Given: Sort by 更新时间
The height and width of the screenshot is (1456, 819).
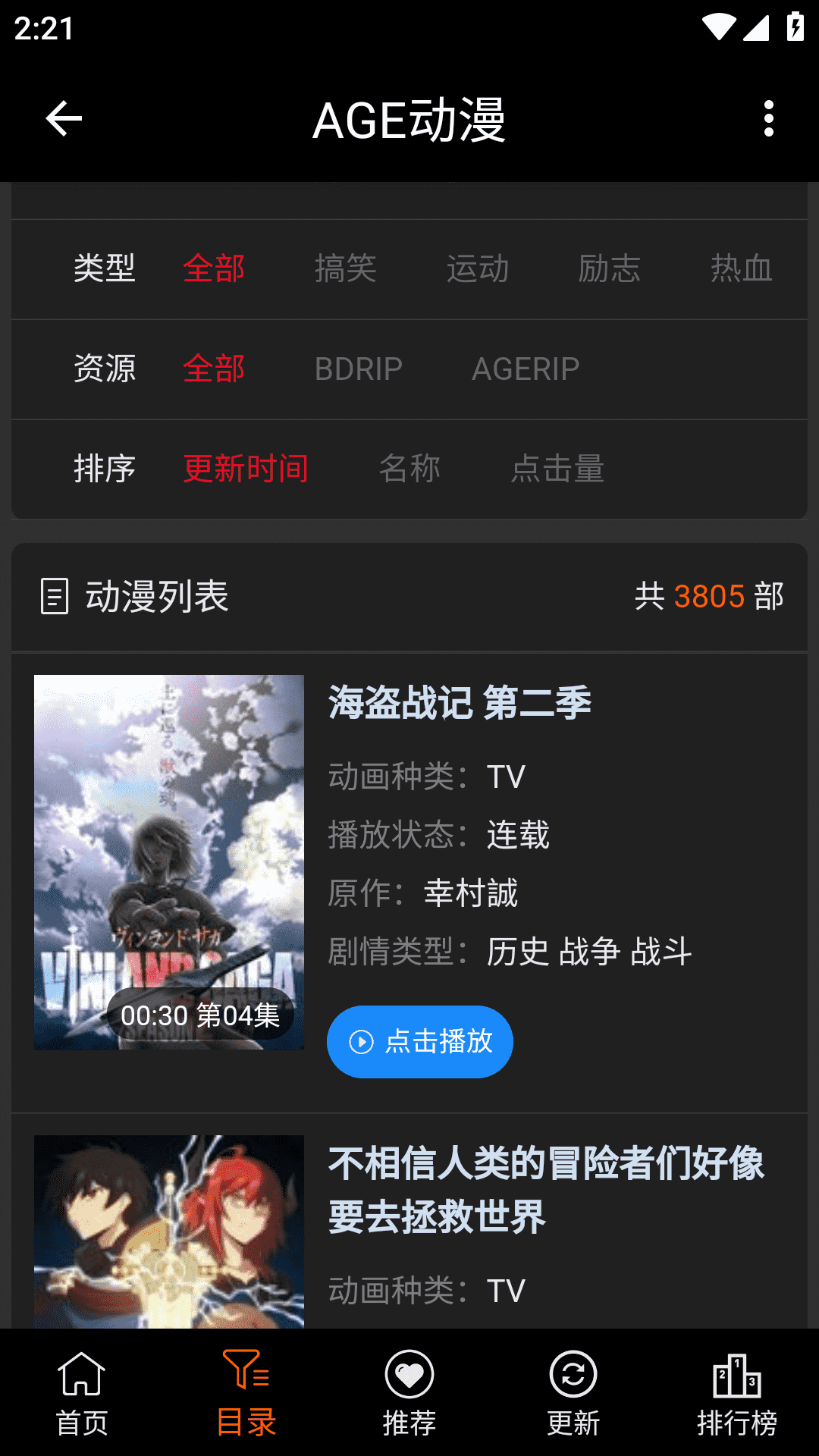Looking at the screenshot, I should (246, 469).
